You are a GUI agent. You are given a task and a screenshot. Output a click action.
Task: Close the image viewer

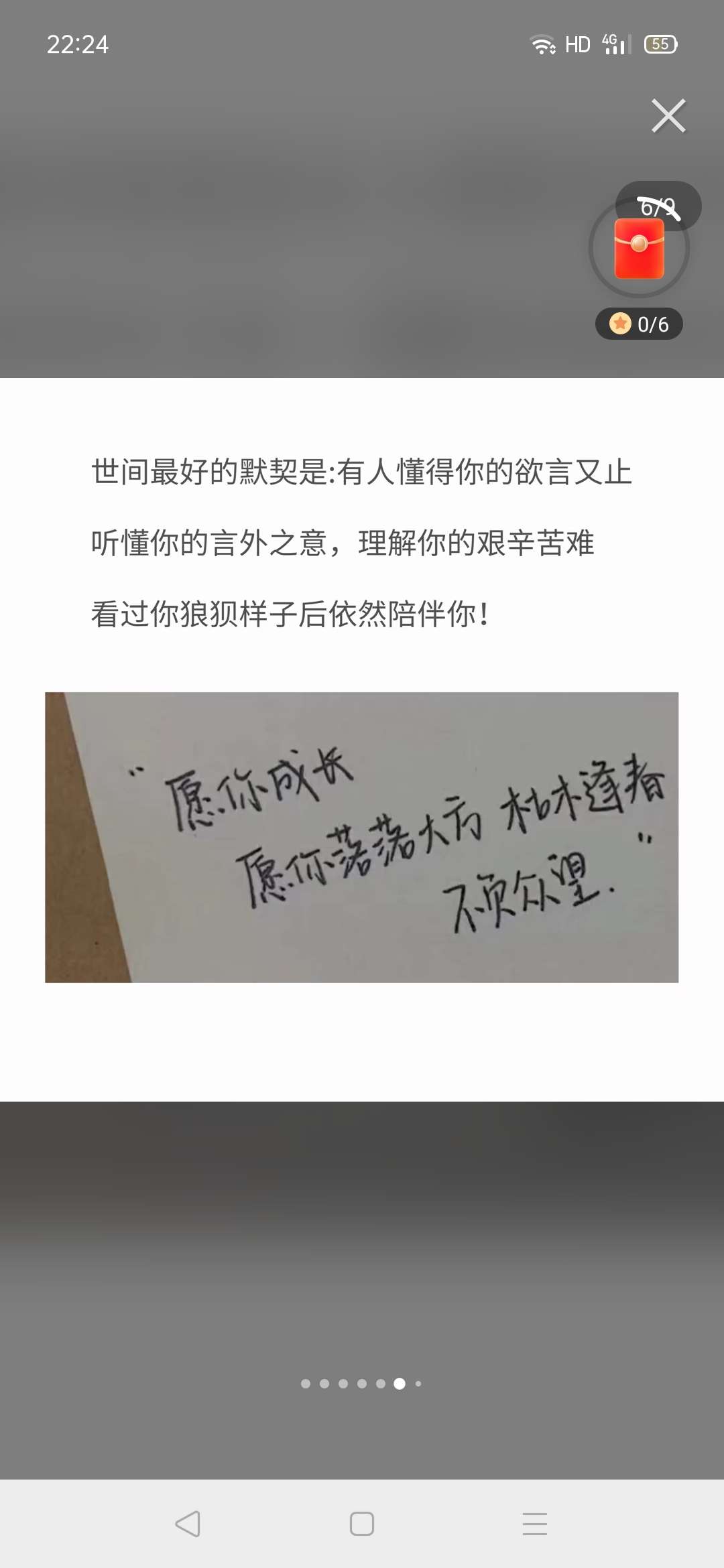click(x=668, y=116)
